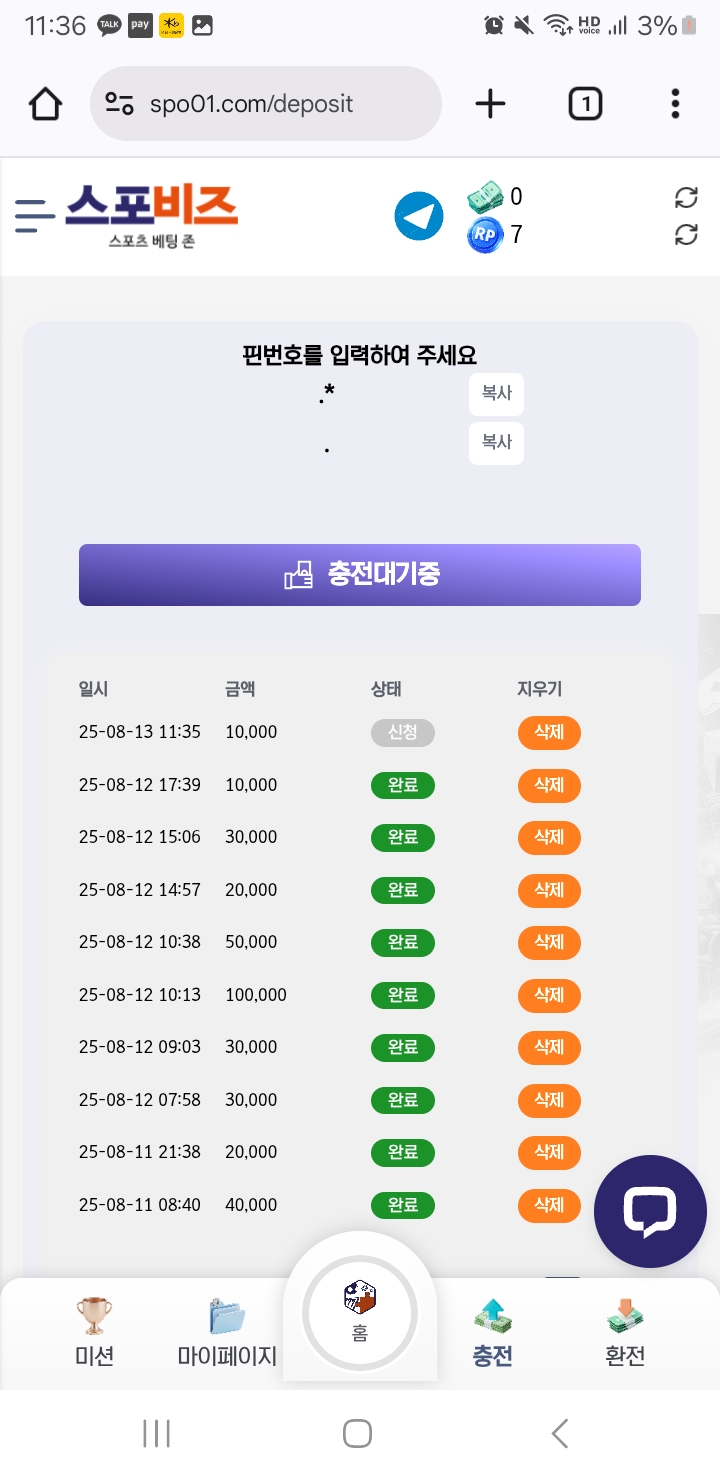Screen dimensions: 720x1480
Task: Add a new browser tab
Action: point(490,104)
